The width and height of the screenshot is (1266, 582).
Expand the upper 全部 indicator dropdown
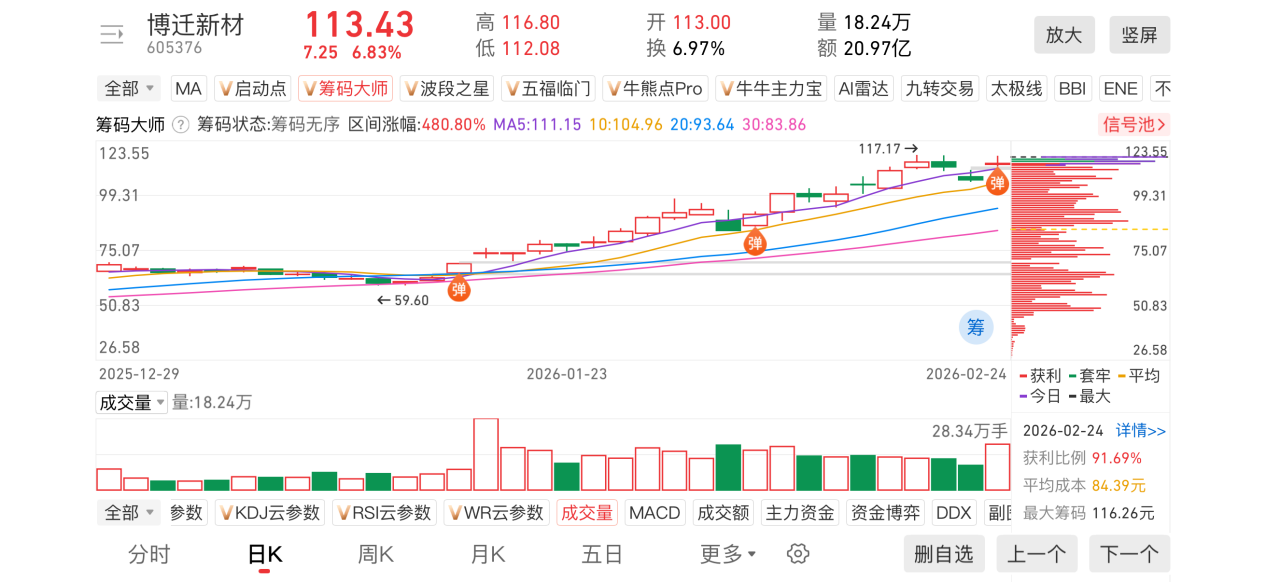coord(129,89)
